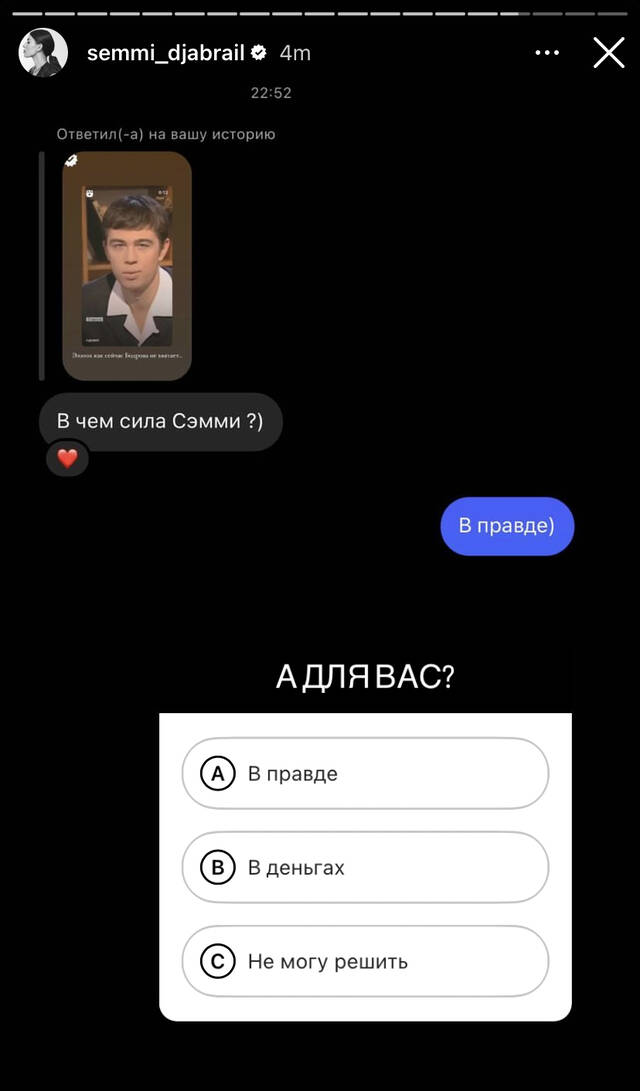The width and height of the screenshot is (640, 1091).
Task: Open the story options menu
Action: click(547, 53)
